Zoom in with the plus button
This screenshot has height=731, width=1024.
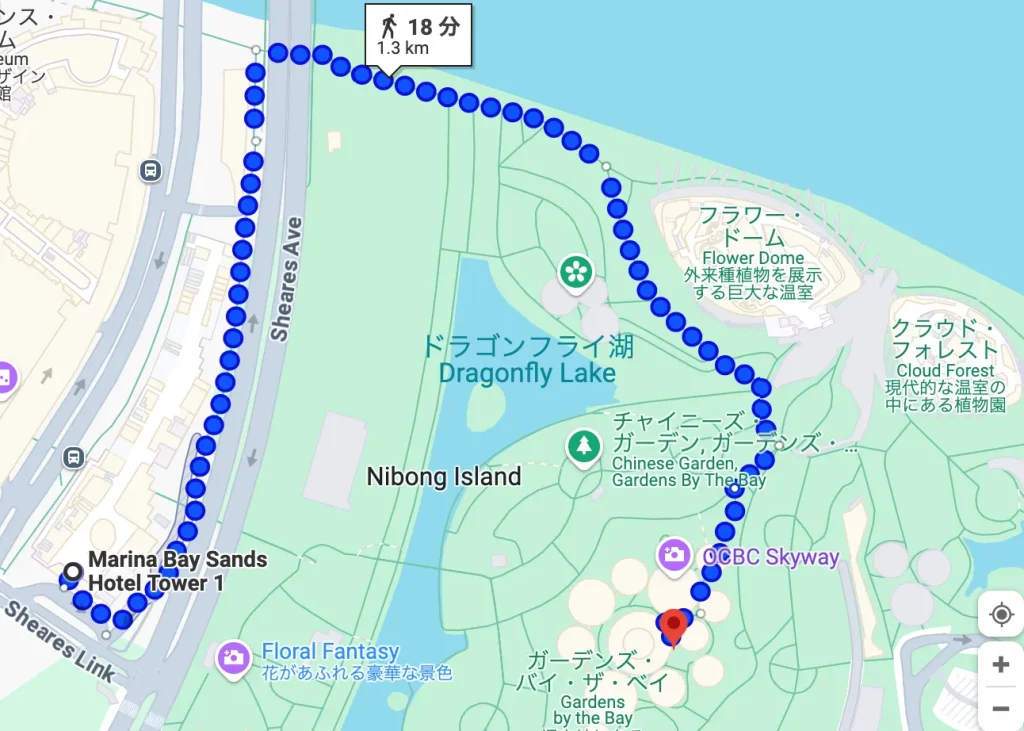point(1001,664)
